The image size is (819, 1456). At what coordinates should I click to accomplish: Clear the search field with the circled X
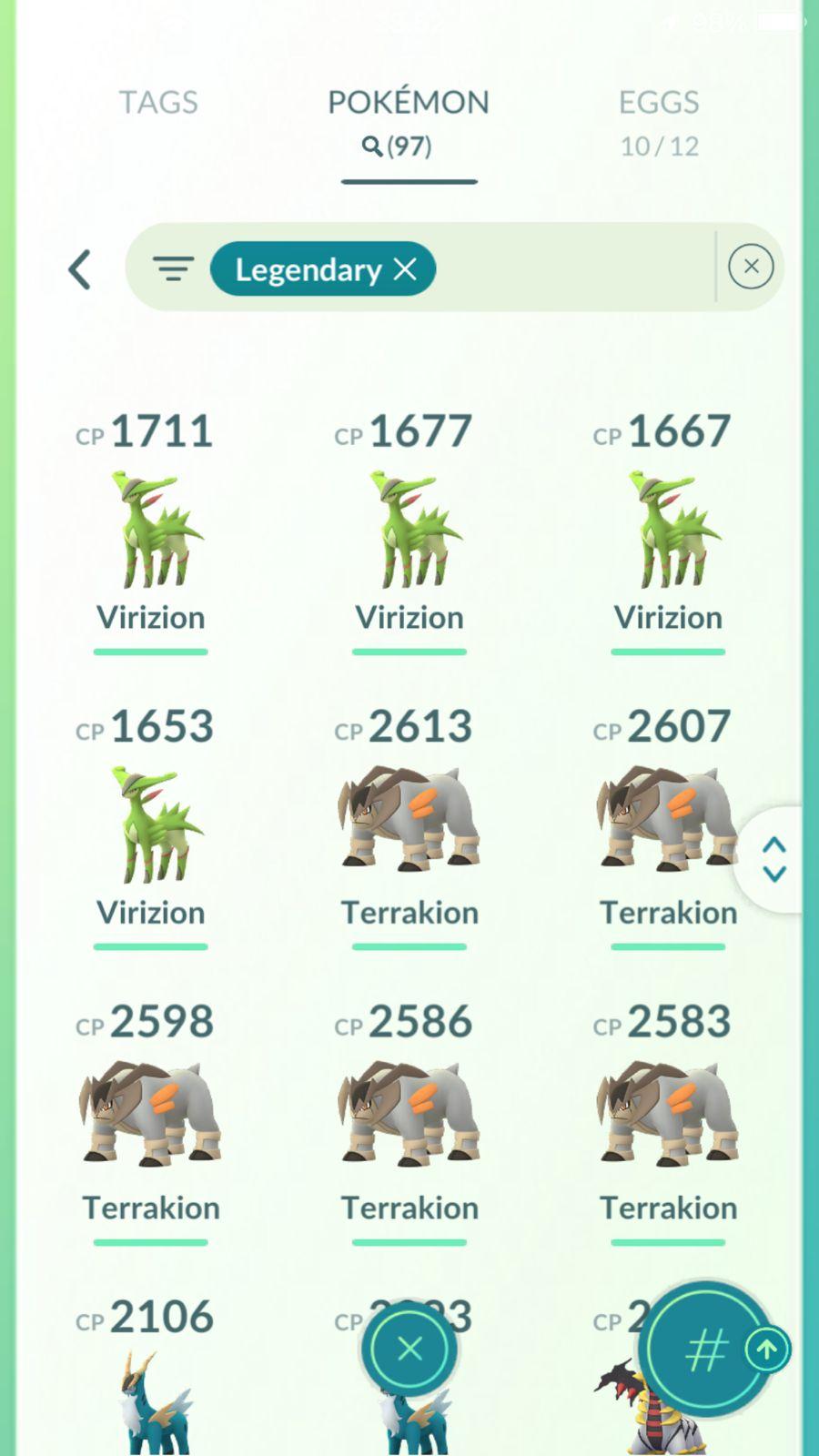(751, 267)
